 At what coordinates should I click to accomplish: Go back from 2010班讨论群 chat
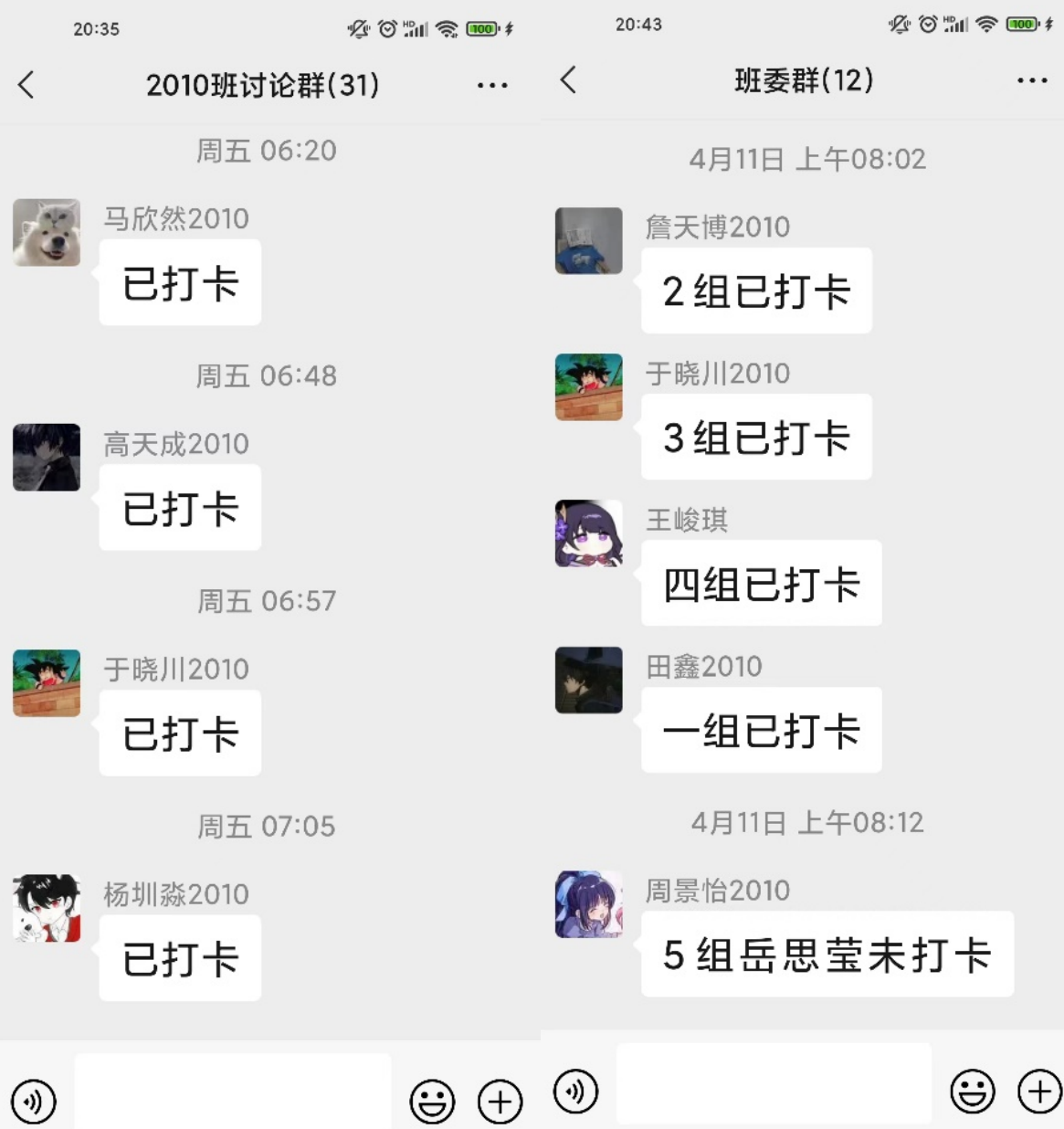(26, 84)
